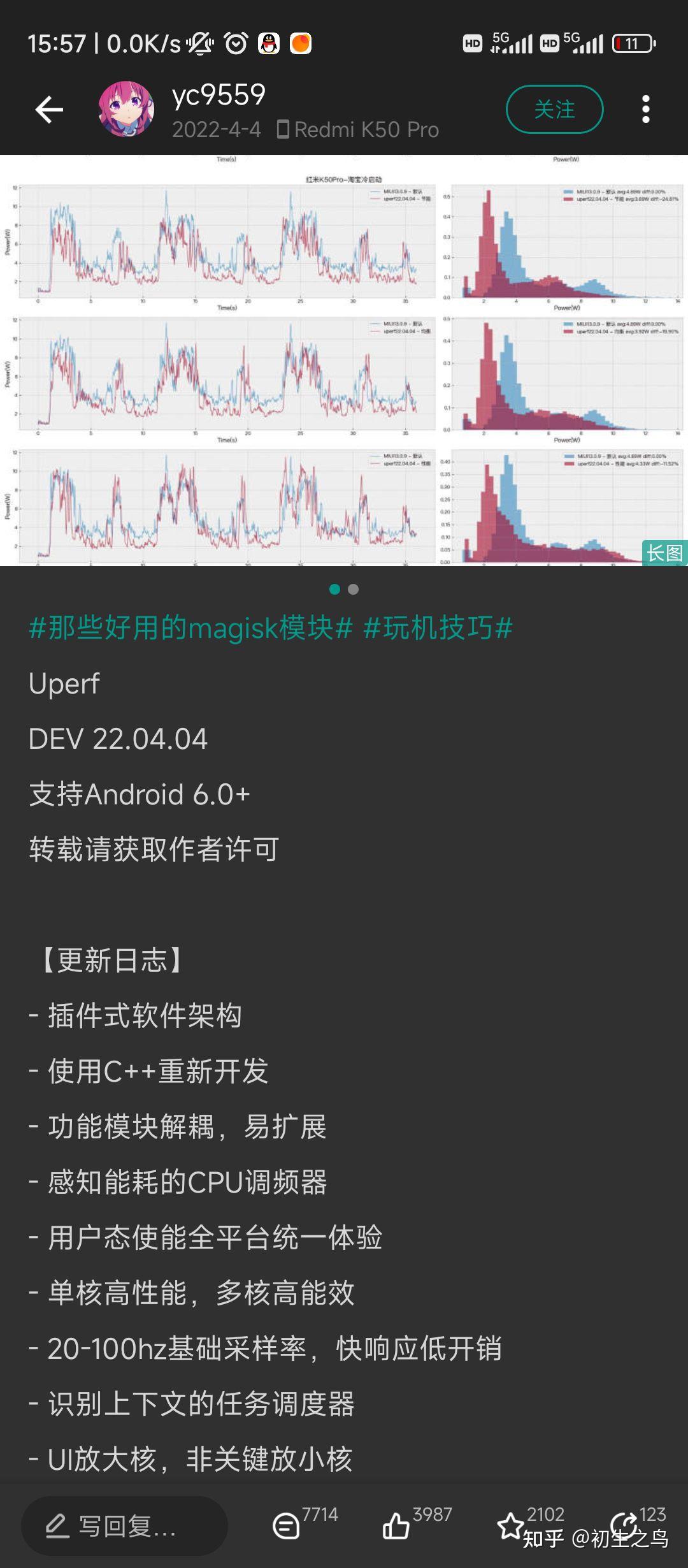This screenshot has height=1568, width=688.
Task: Like this post with thumbs-up
Action: pyautogui.click(x=415, y=1523)
